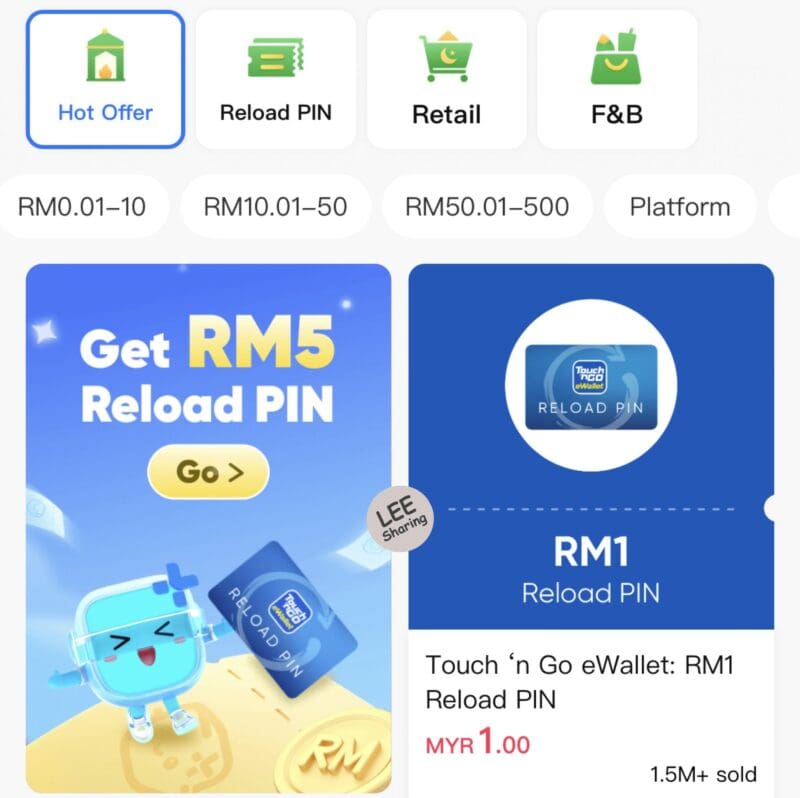Open the Retail category
Screen dimensions: 800x798
point(446,80)
